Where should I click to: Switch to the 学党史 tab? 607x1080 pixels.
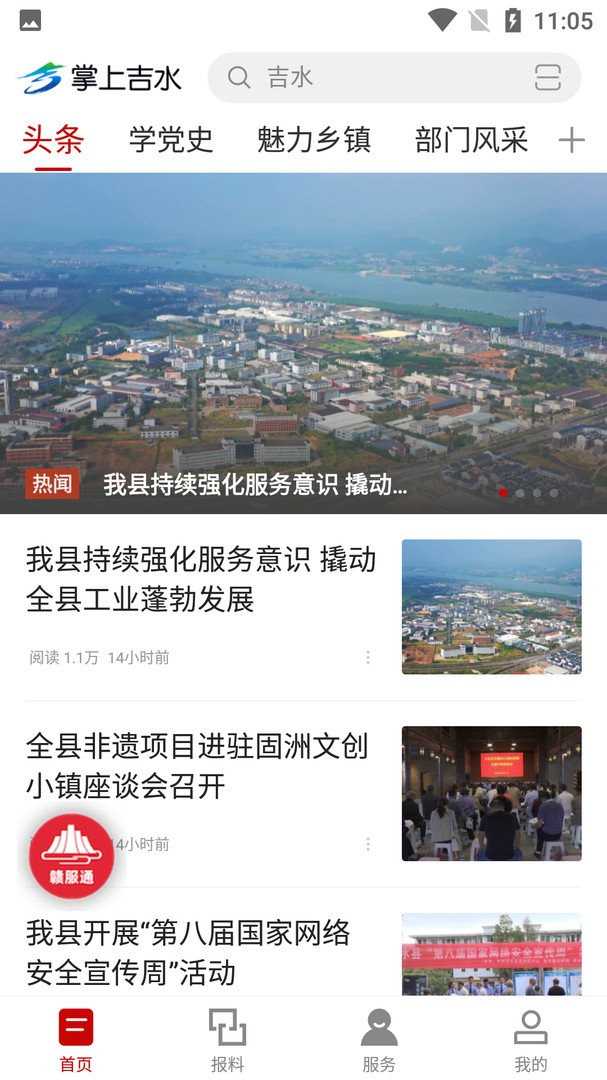pos(171,140)
